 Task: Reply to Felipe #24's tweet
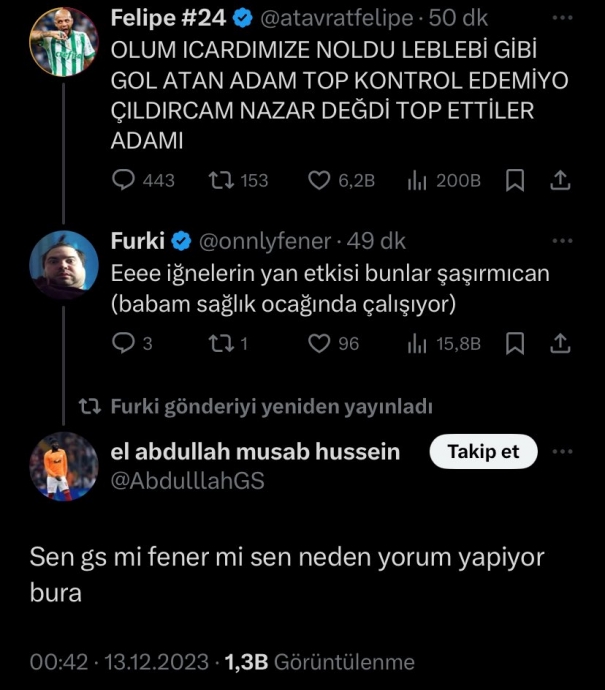coord(124,180)
